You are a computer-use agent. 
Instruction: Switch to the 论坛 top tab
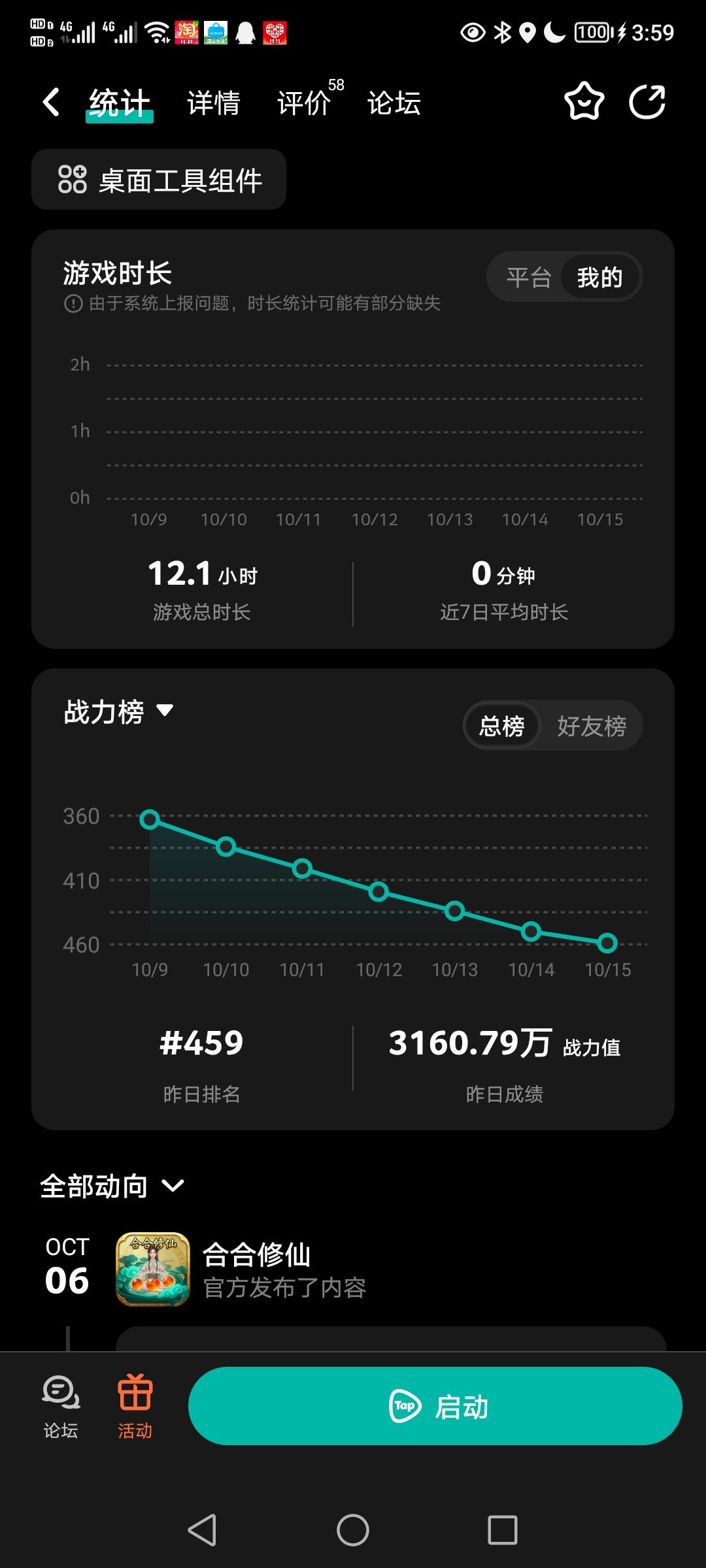click(394, 103)
